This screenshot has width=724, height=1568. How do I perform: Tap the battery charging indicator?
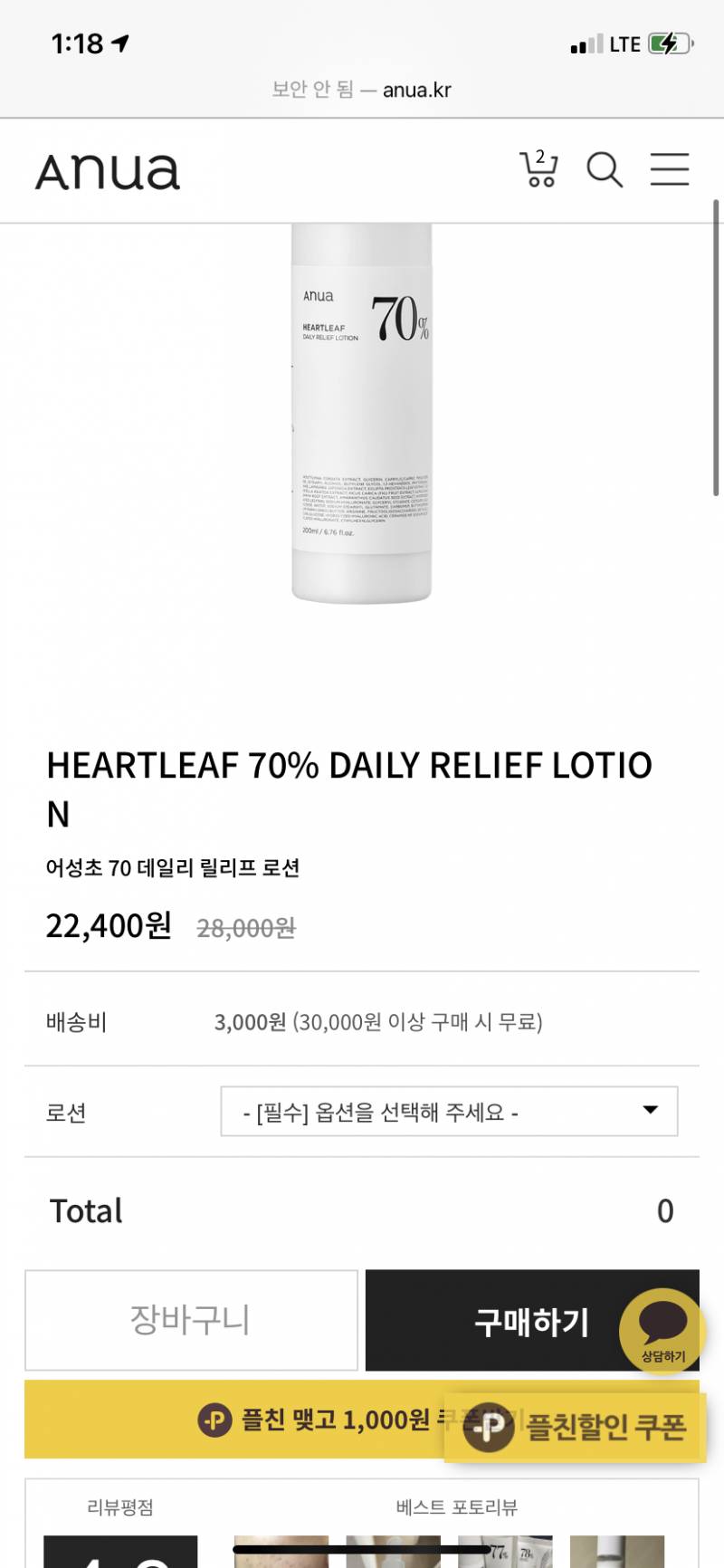(669, 42)
